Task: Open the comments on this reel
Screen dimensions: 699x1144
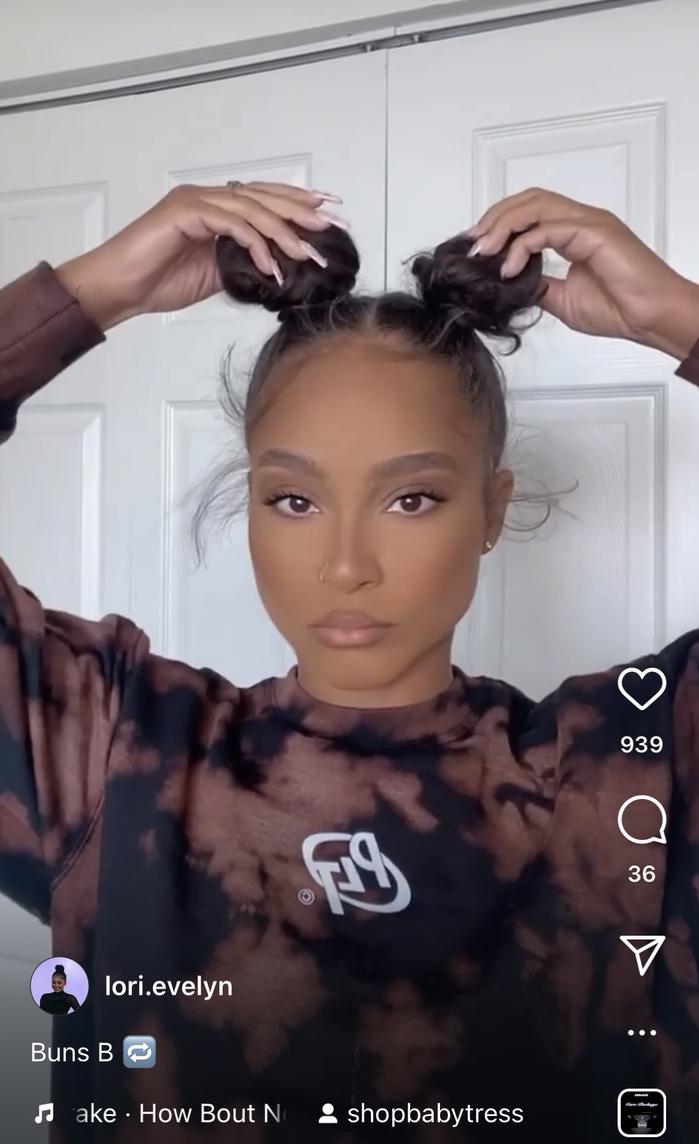Action: click(x=641, y=820)
